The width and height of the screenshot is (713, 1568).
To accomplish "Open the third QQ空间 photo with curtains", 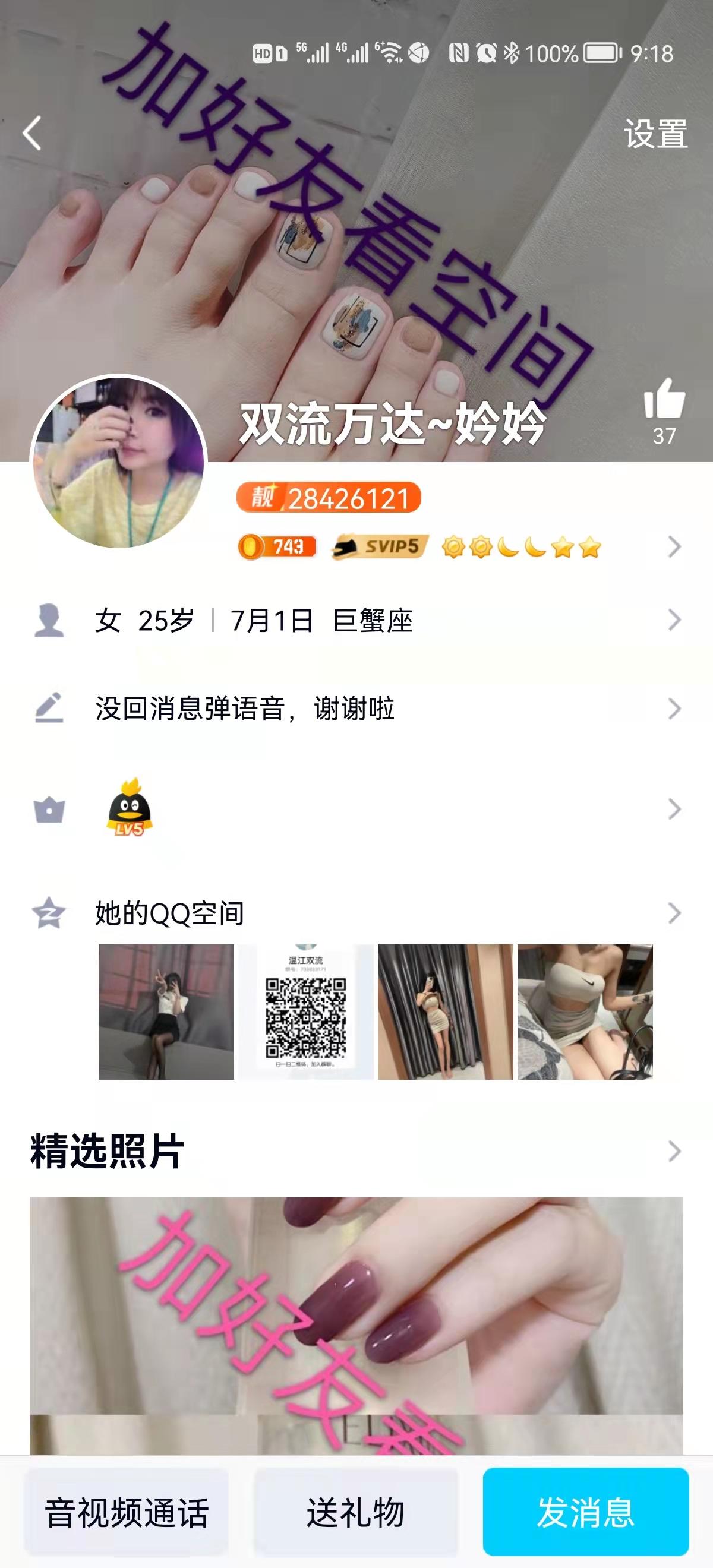I will click(x=445, y=1012).
